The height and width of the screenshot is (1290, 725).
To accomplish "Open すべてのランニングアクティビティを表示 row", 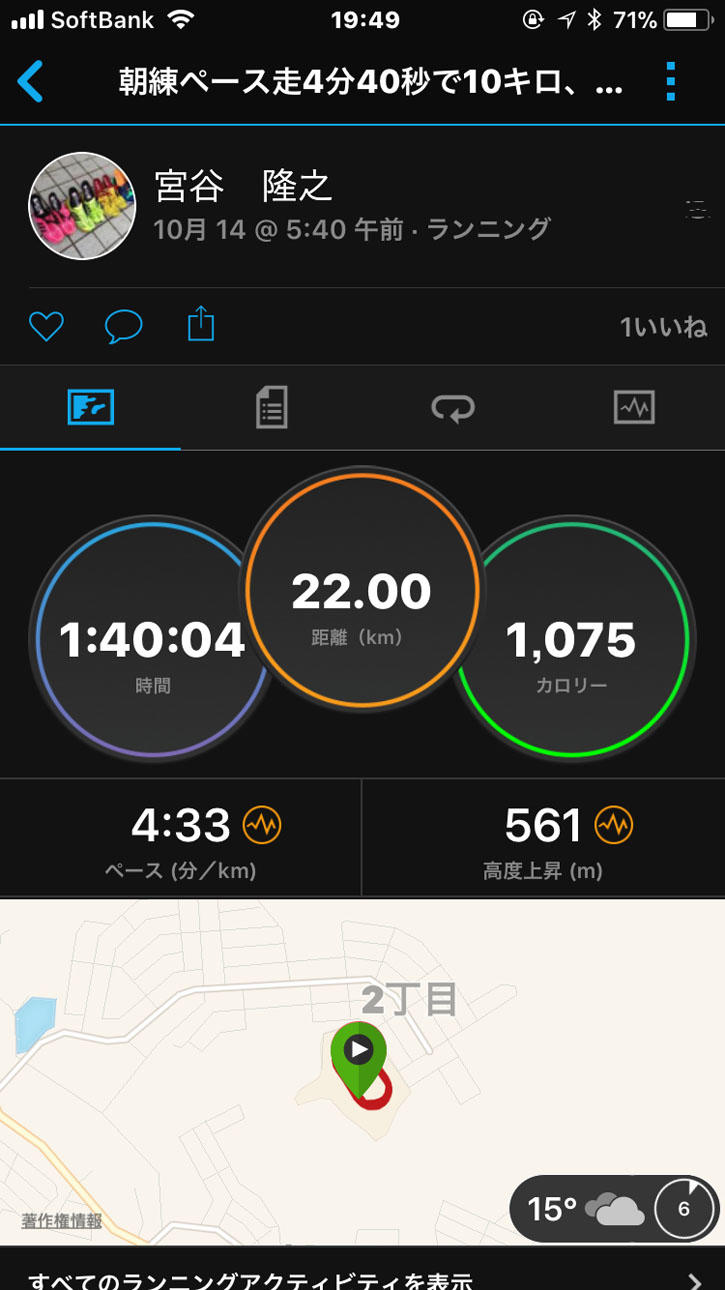I will (362, 1276).
